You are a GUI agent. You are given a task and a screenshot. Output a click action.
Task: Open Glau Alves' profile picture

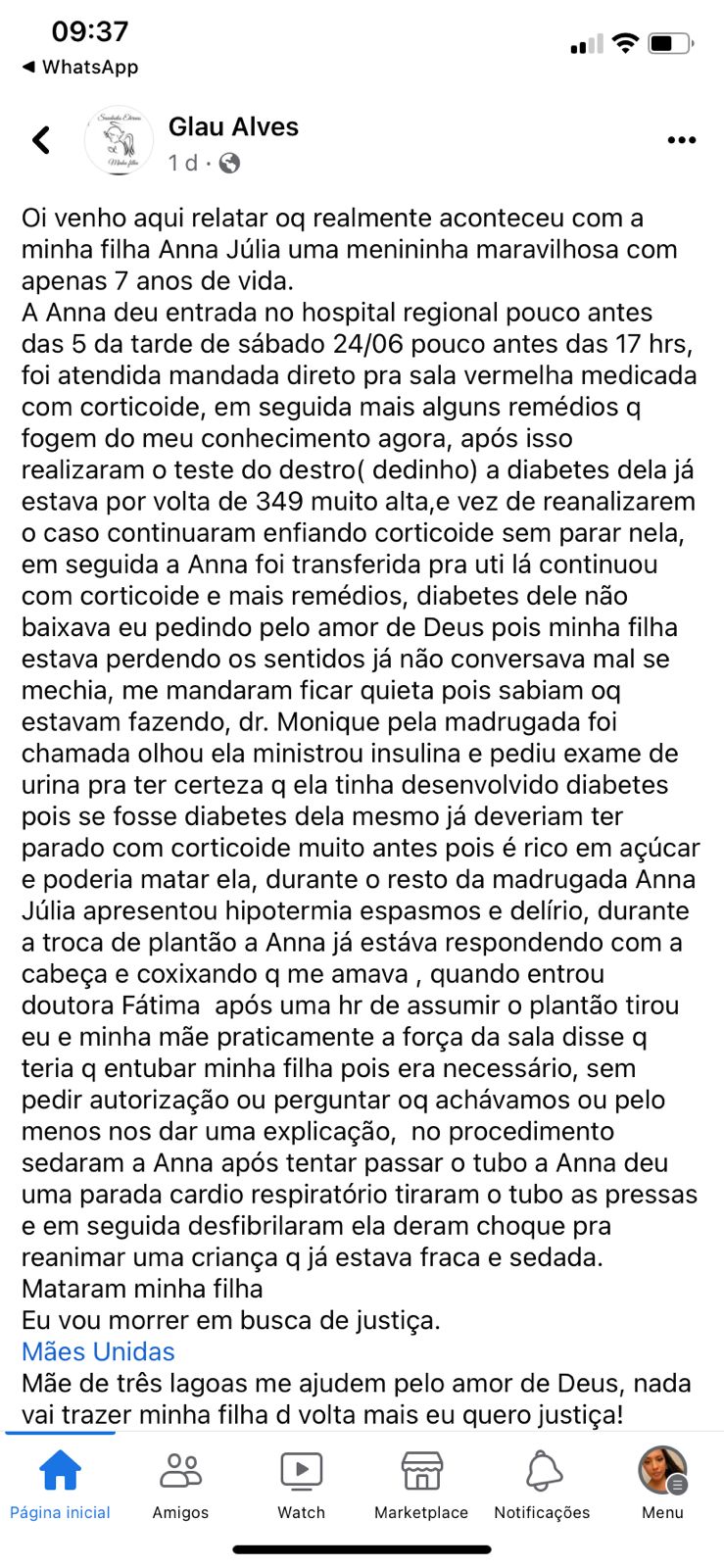point(119,141)
